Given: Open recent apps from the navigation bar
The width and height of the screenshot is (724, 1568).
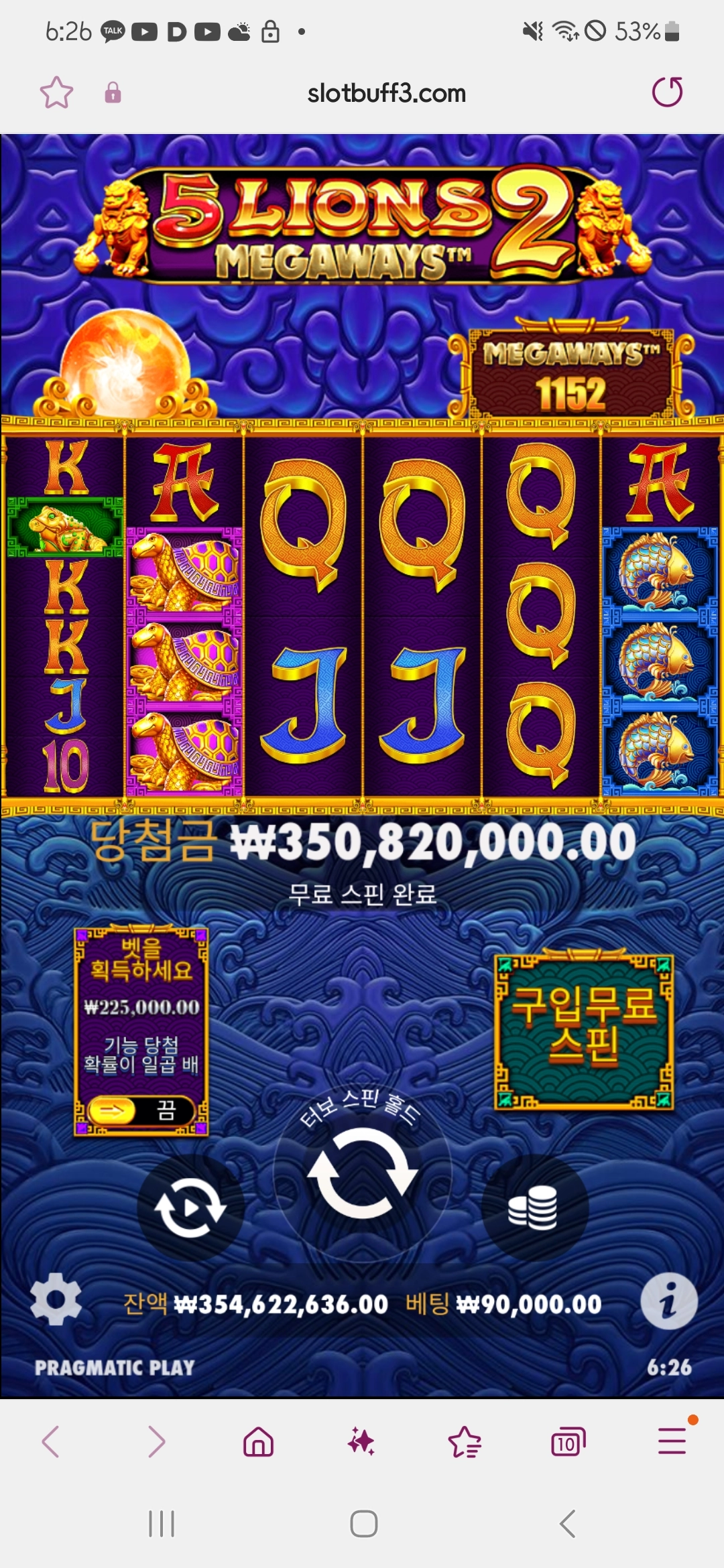Looking at the screenshot, I should point(162,1524).
